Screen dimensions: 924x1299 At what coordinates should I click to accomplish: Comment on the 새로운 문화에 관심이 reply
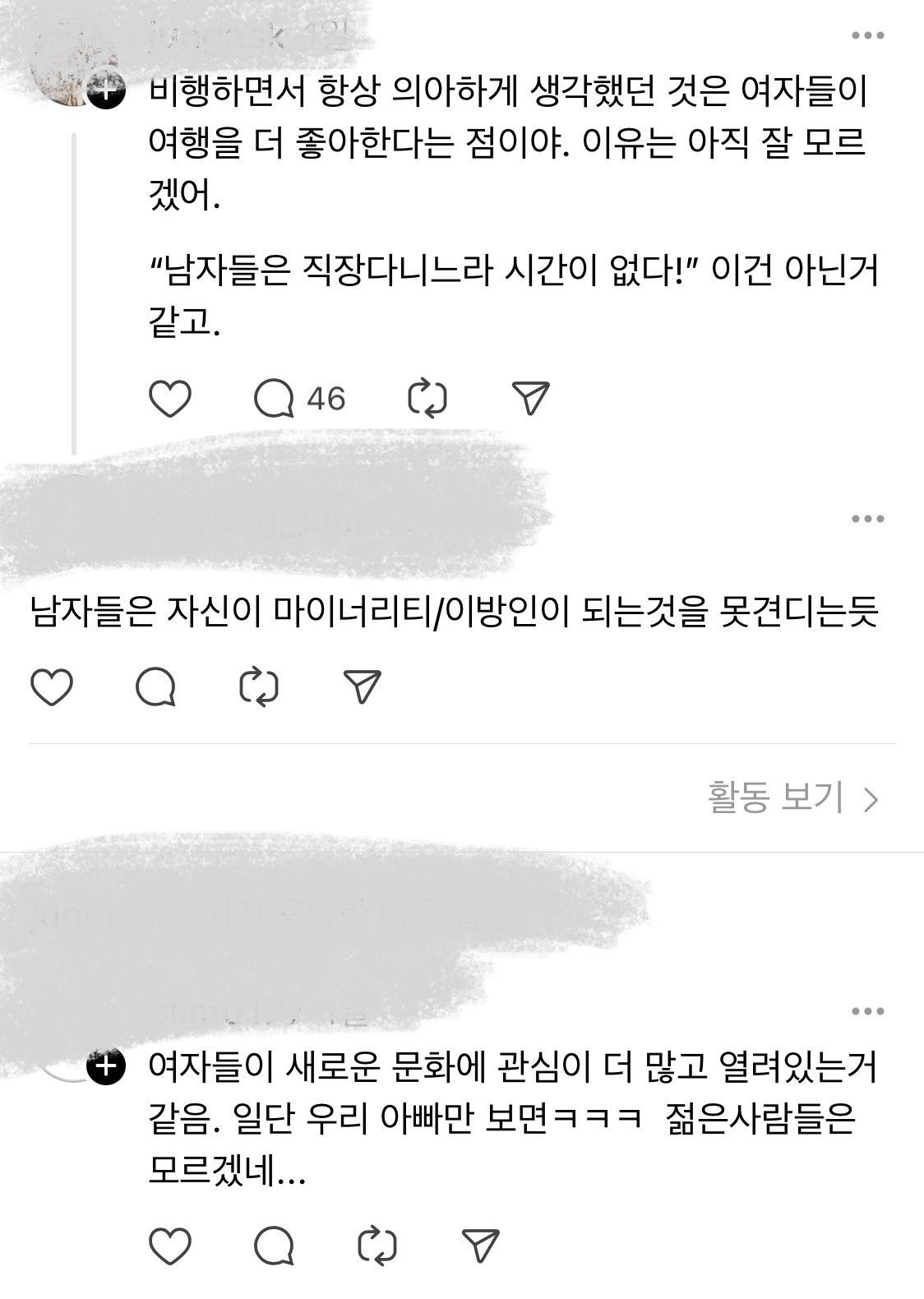click(x=274, y=1246)
